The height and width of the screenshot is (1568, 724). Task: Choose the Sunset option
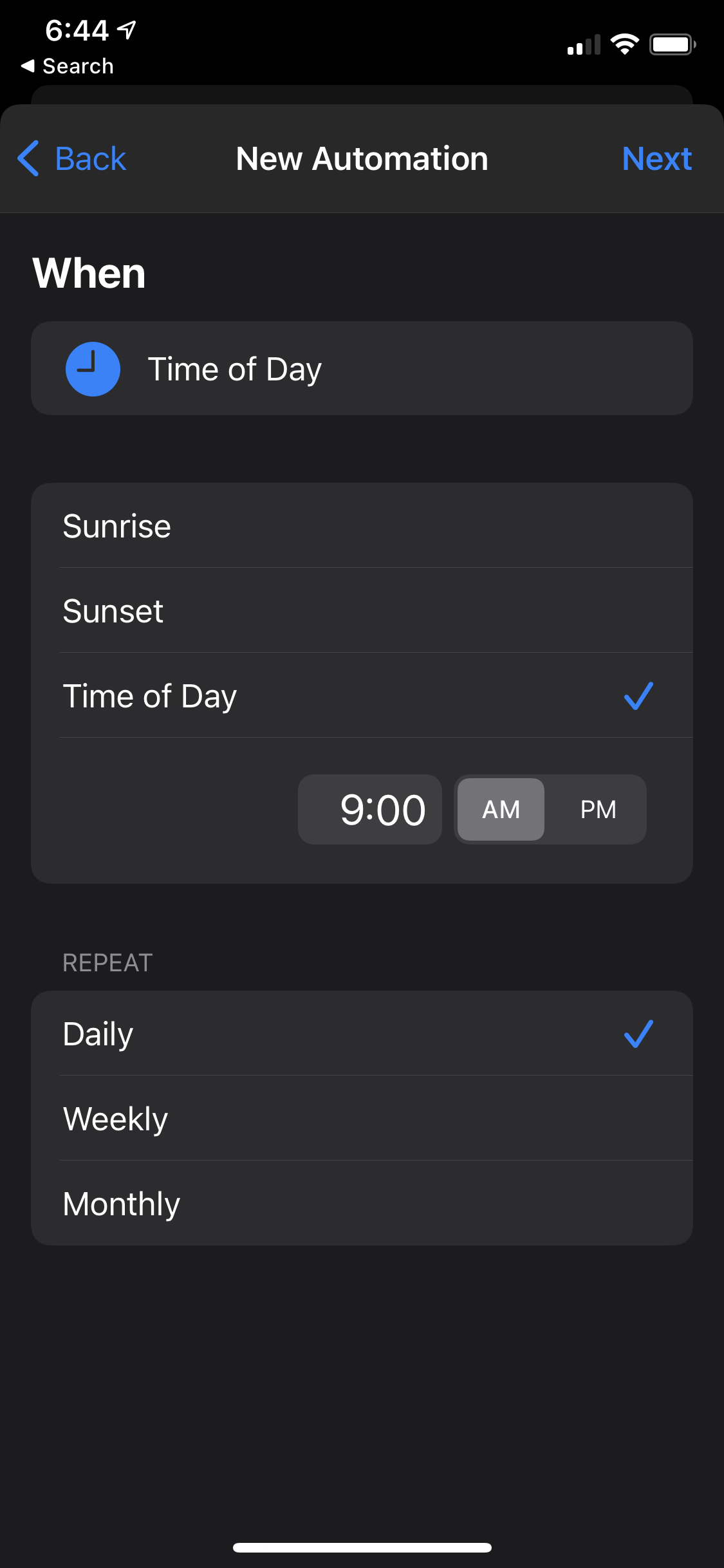coord(362,610)
